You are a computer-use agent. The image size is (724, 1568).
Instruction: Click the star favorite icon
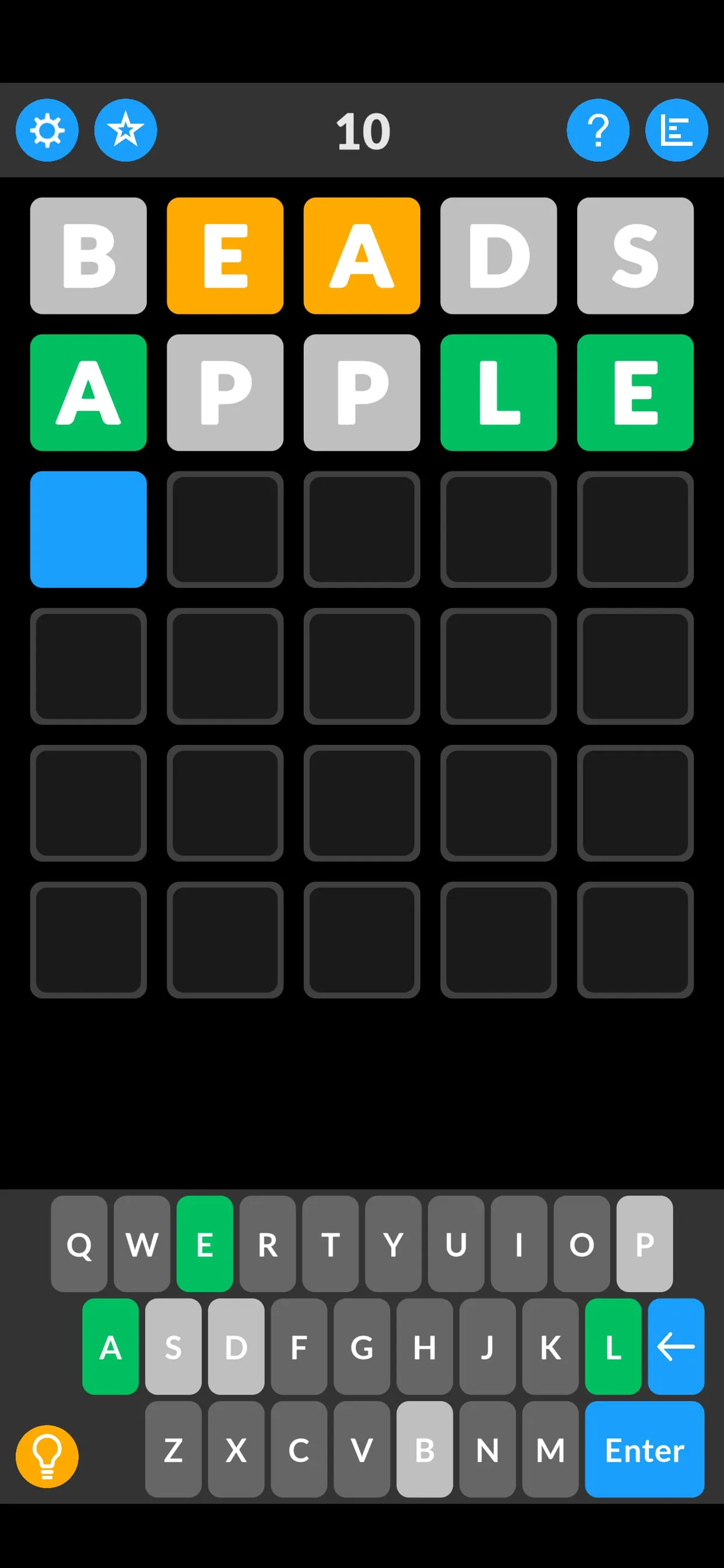[x=126, y=130]
